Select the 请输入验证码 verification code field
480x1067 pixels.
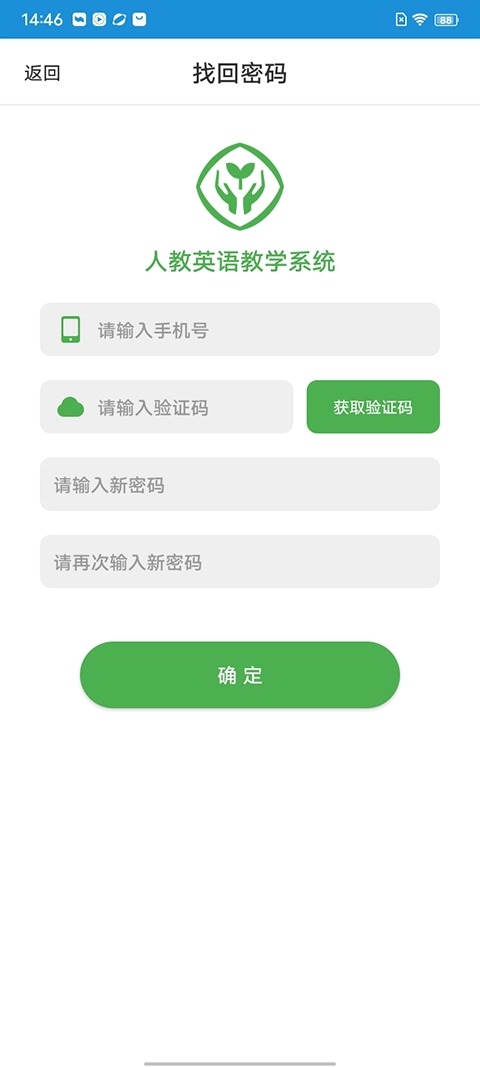(x=167, y=407)
